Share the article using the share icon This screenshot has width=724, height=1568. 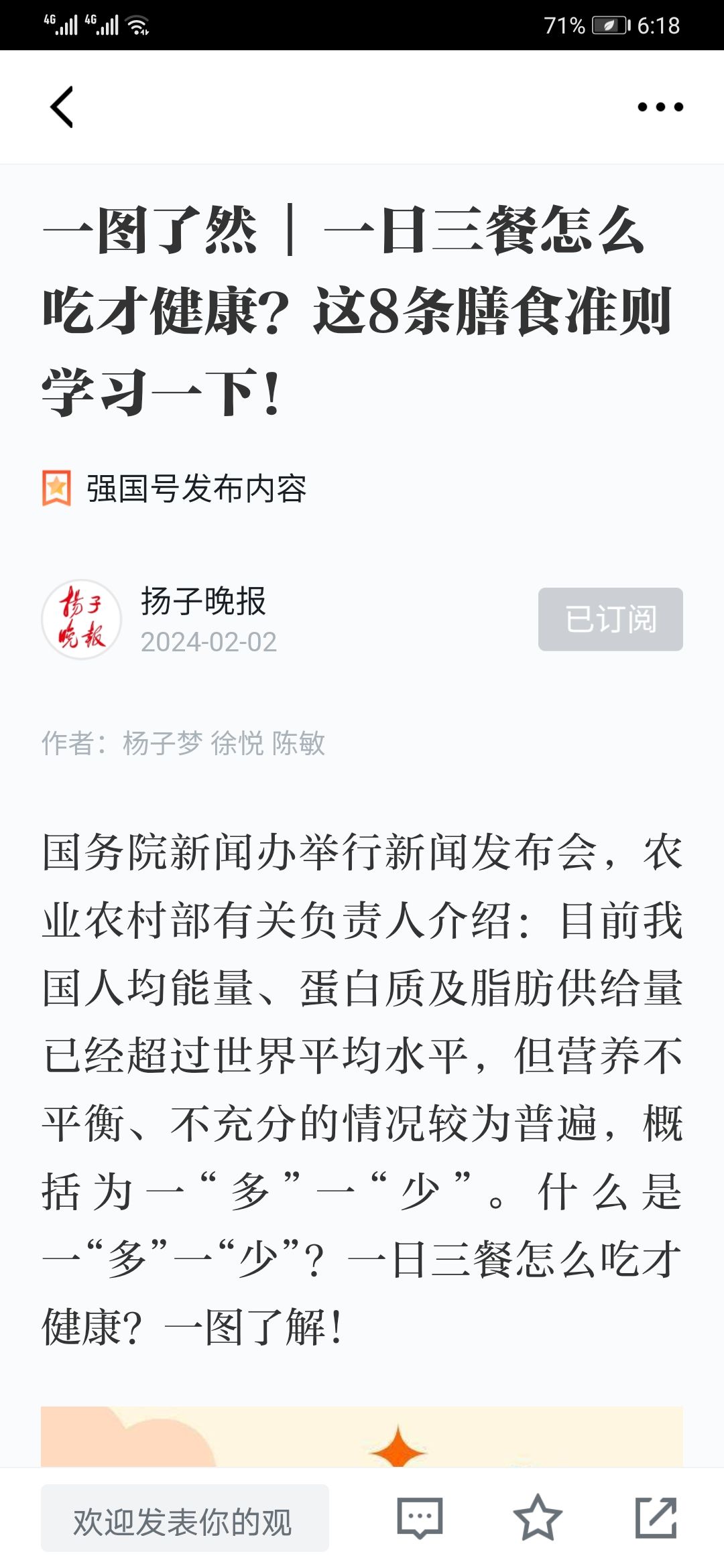pyautogui.click(x=656, y=1518)
